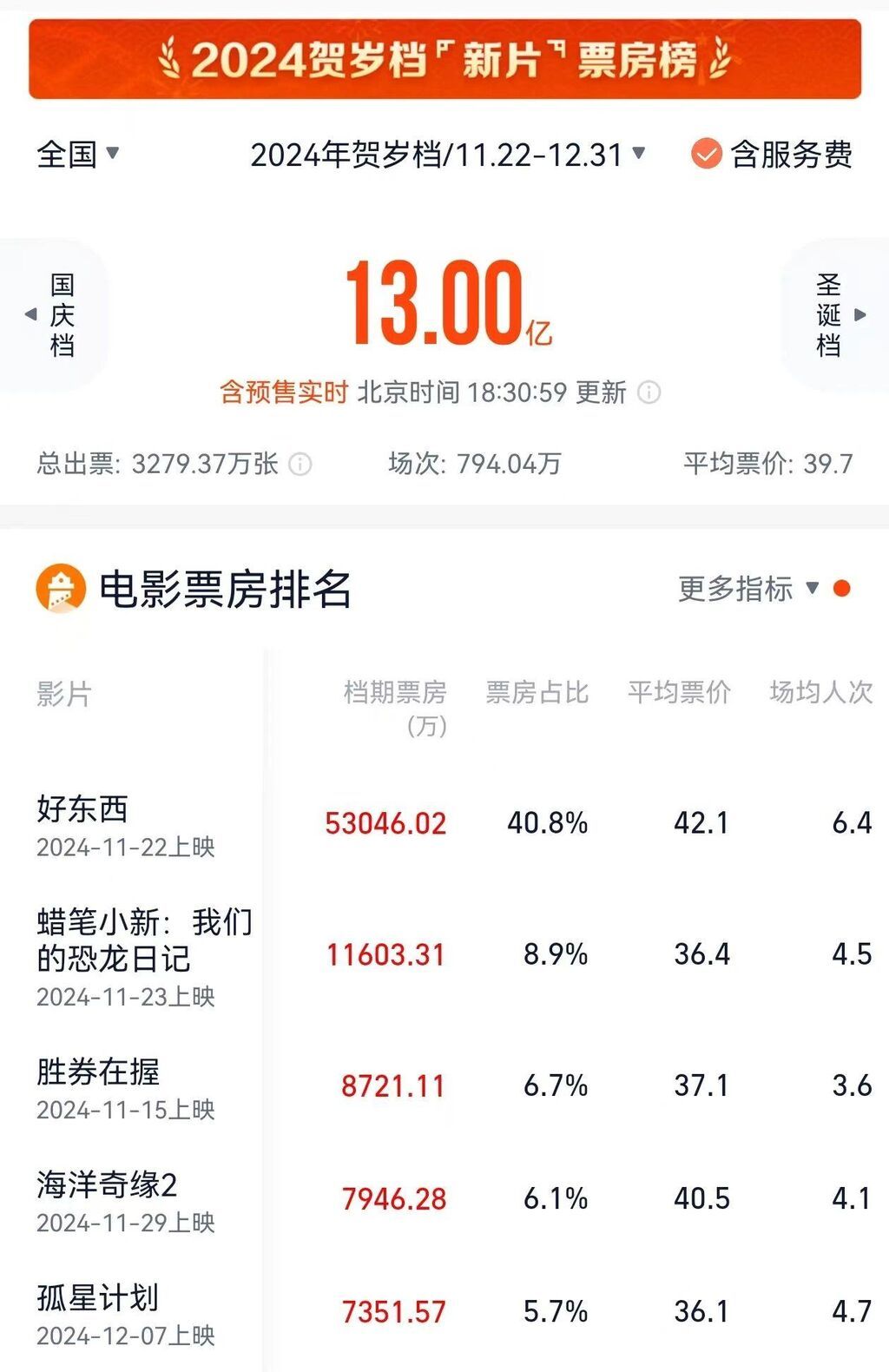
Task: Toggle the 含服务费 checkbox
Action: coord(706,155)
